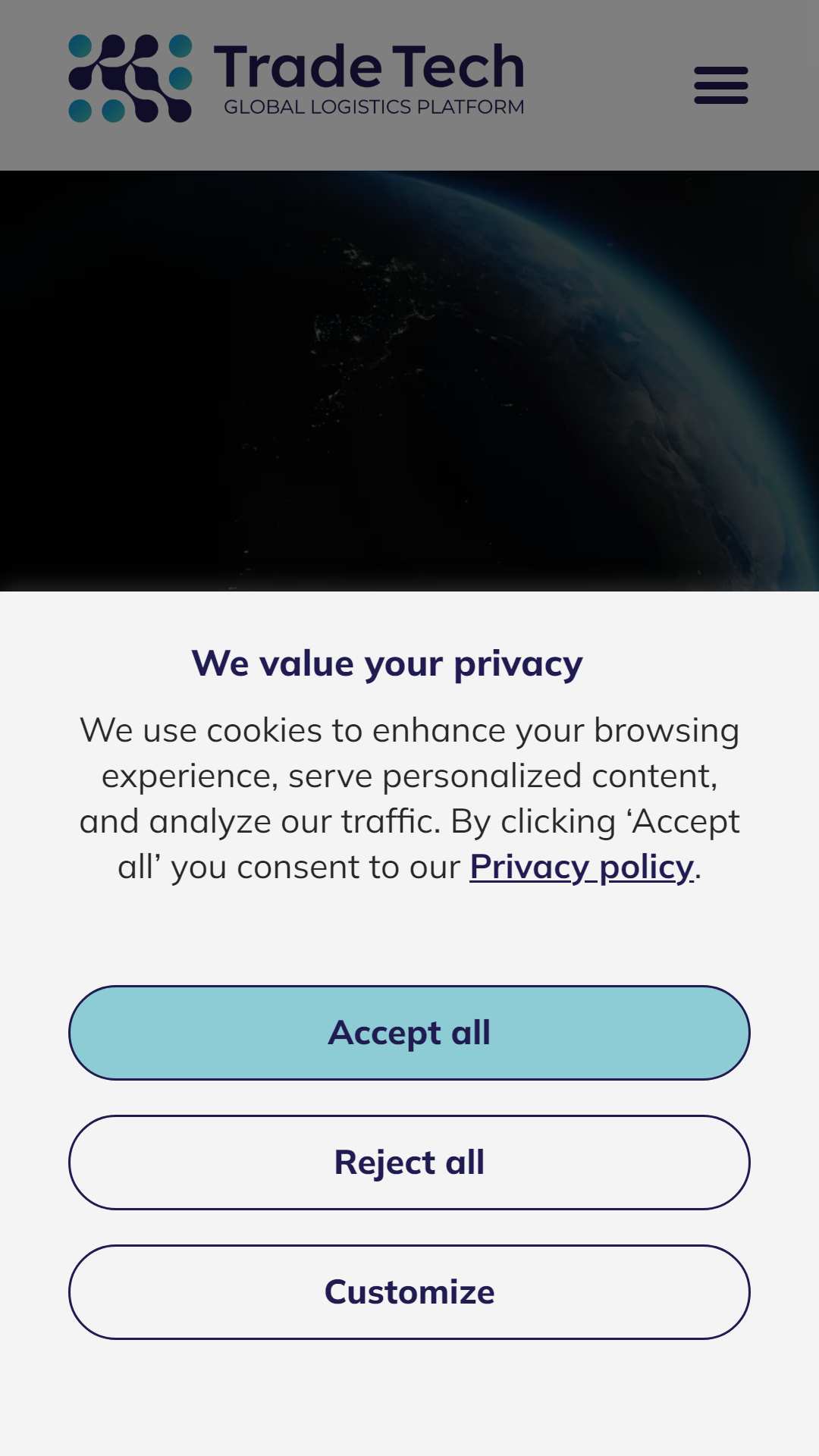
Task: Reject all cookies
Action: coord(409,1163)
